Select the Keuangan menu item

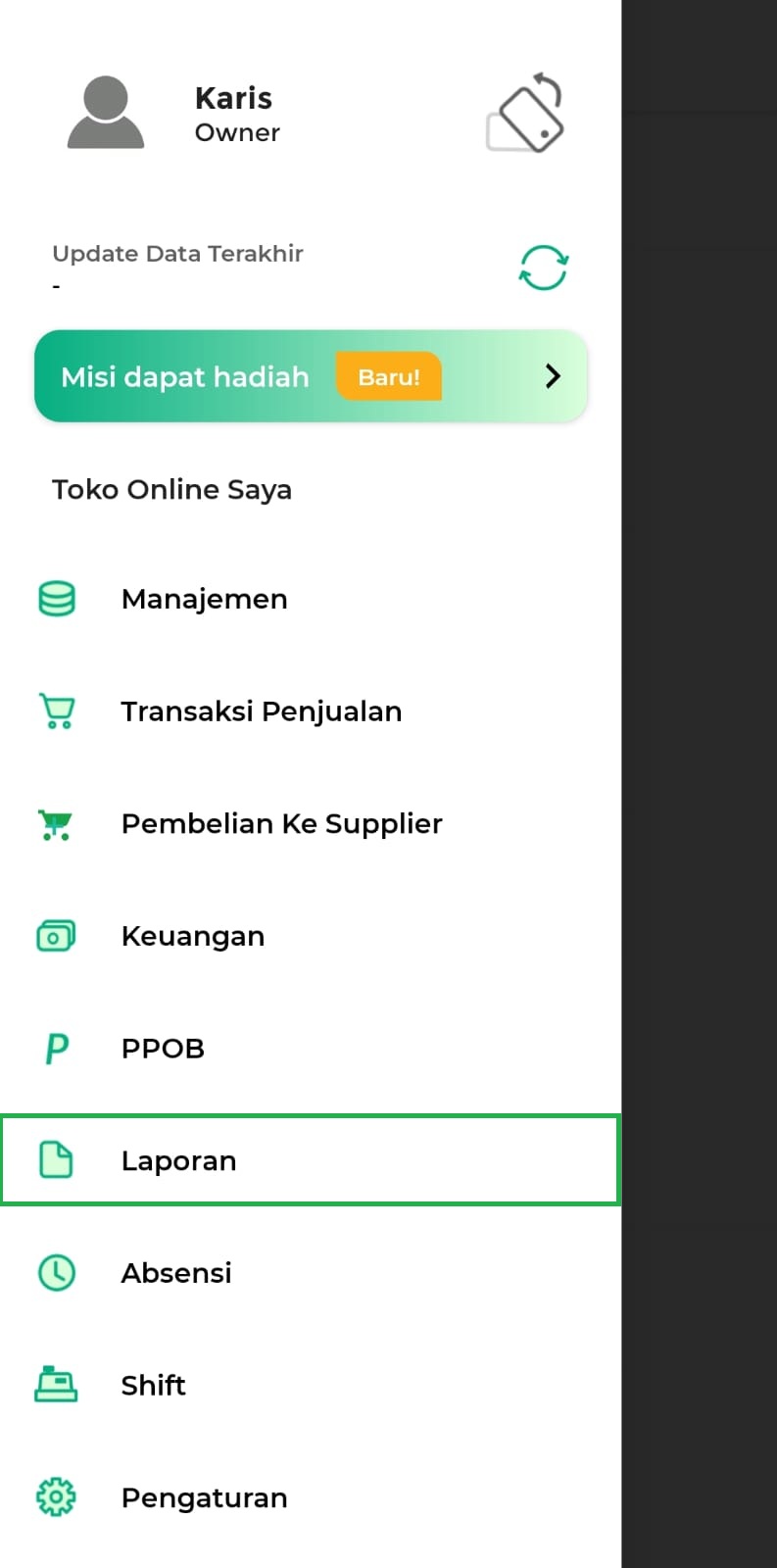pos(193,936)
